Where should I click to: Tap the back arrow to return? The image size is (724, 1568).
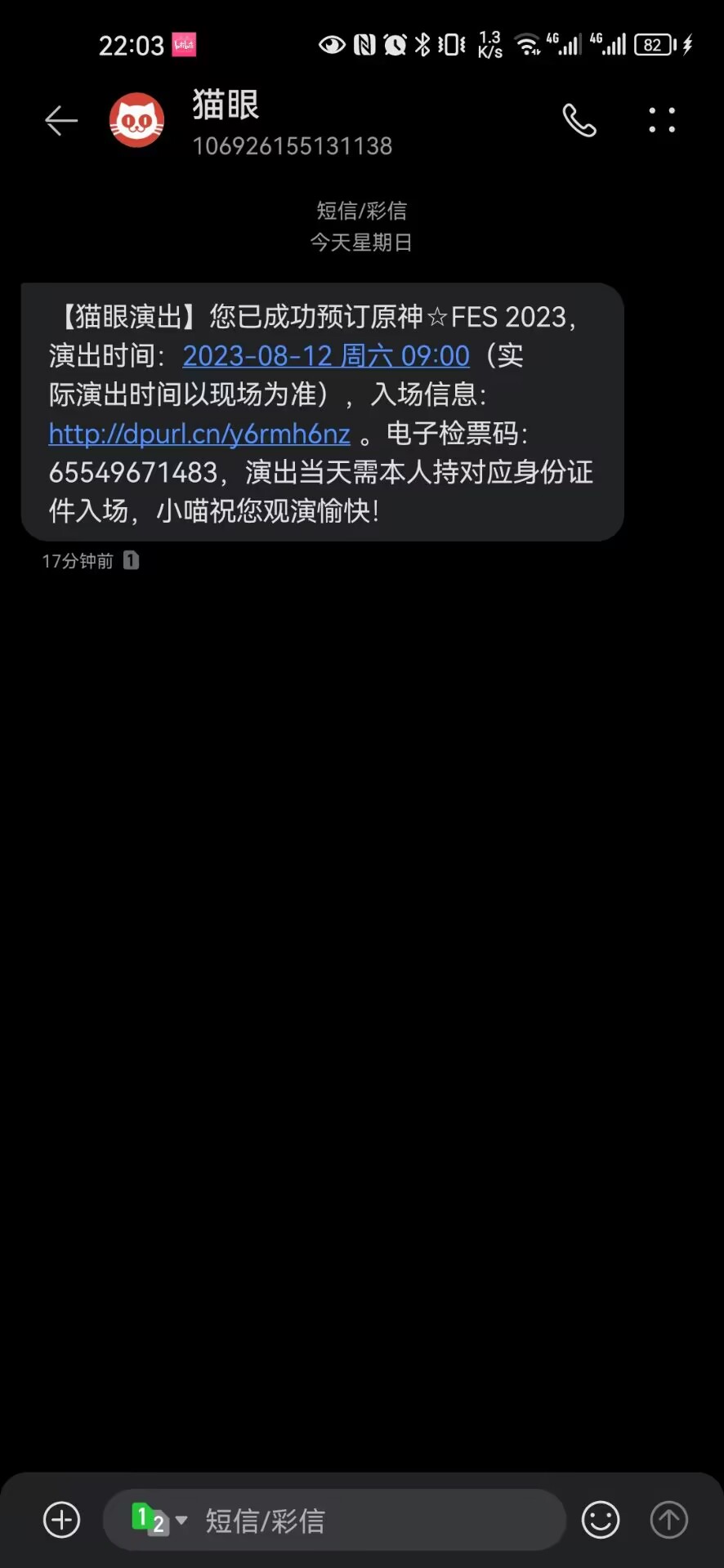(x=60, y=120)
